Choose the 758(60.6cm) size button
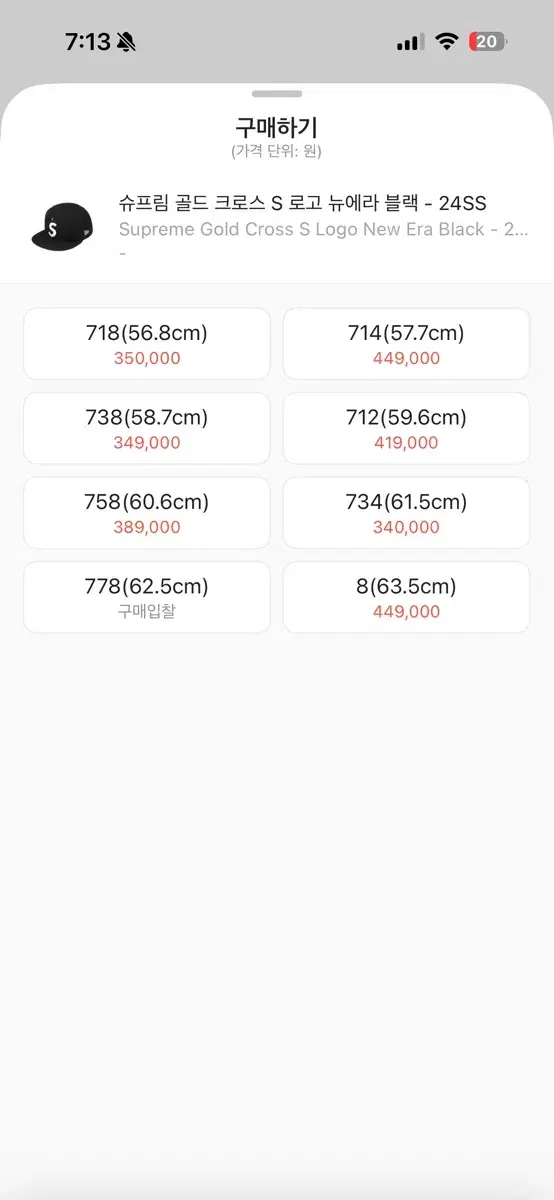The height and width of the screenshot is (1200, 554). [147, 513]
